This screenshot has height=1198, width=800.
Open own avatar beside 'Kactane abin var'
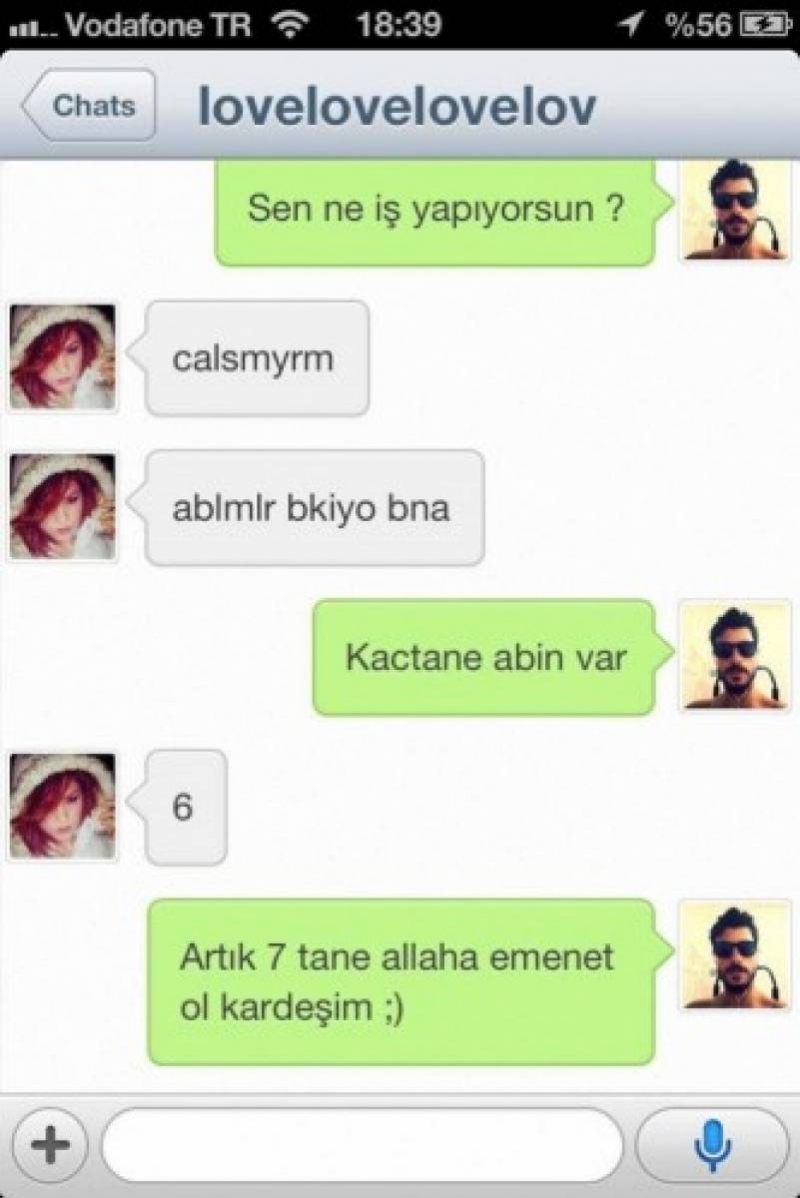pyautogui.click(x=734, y=656)
